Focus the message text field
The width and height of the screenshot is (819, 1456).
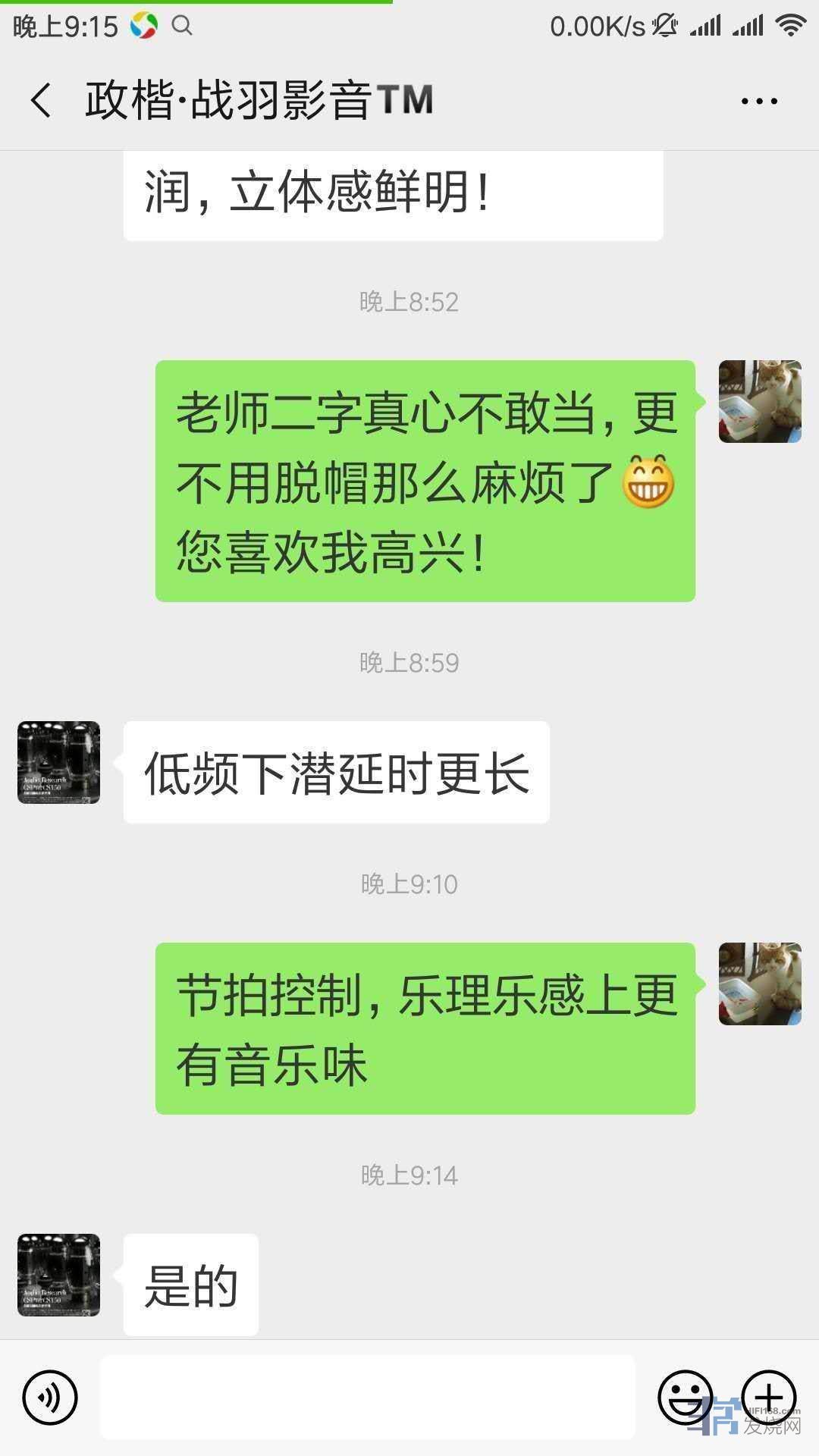click(x=367, y=1397)
